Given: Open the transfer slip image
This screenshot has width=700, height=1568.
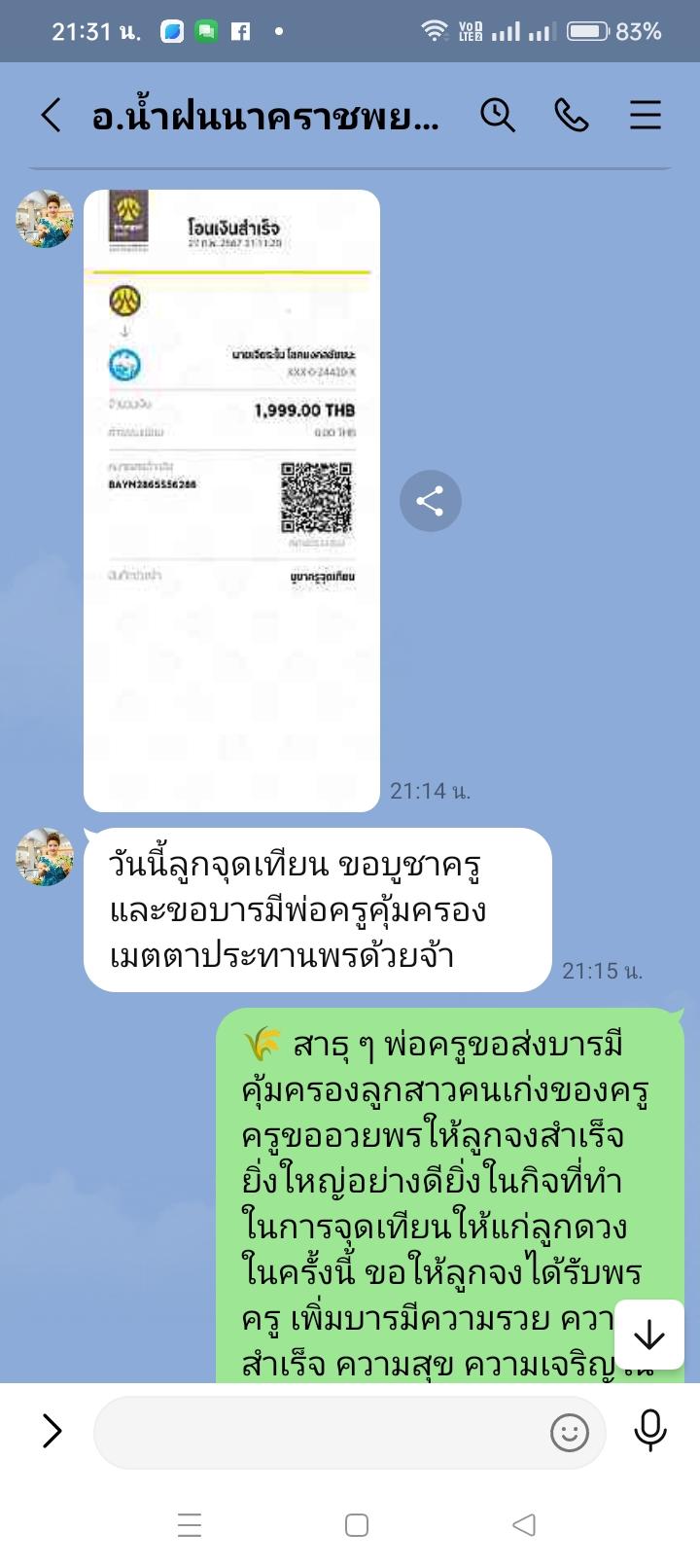Looking at the screenshot, I should (x=231, y=500).
